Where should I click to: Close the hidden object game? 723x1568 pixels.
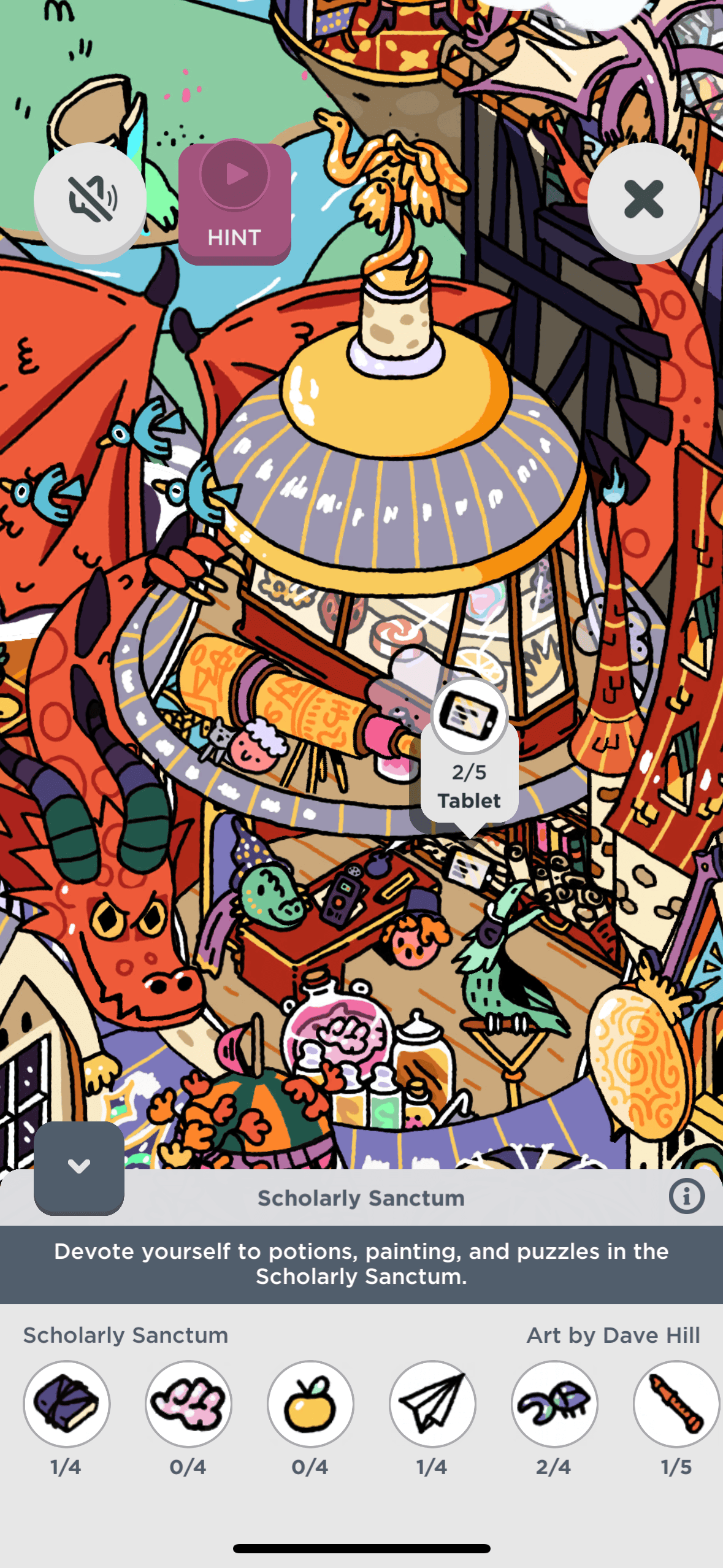[643, 199]
